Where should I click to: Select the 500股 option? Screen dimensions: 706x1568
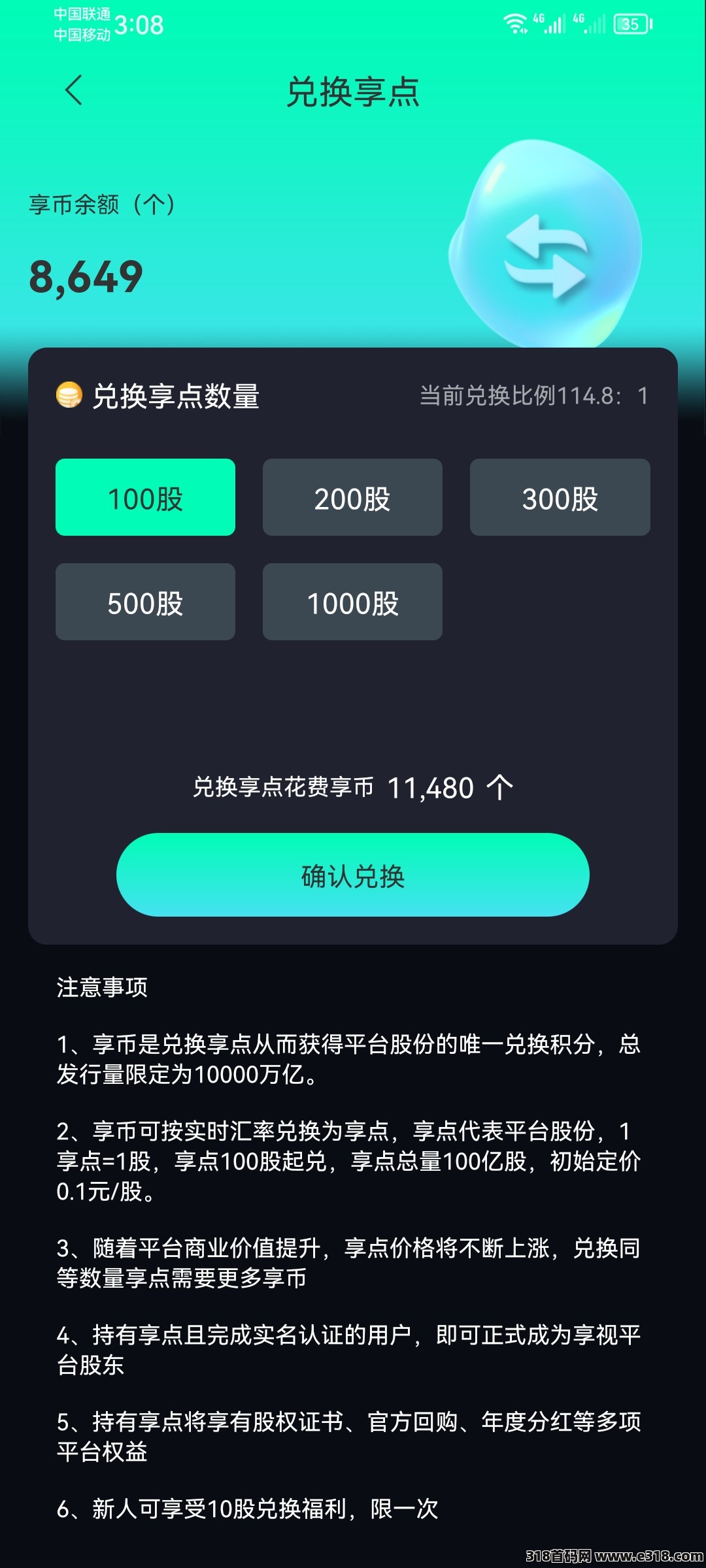[x=145, y=602]
